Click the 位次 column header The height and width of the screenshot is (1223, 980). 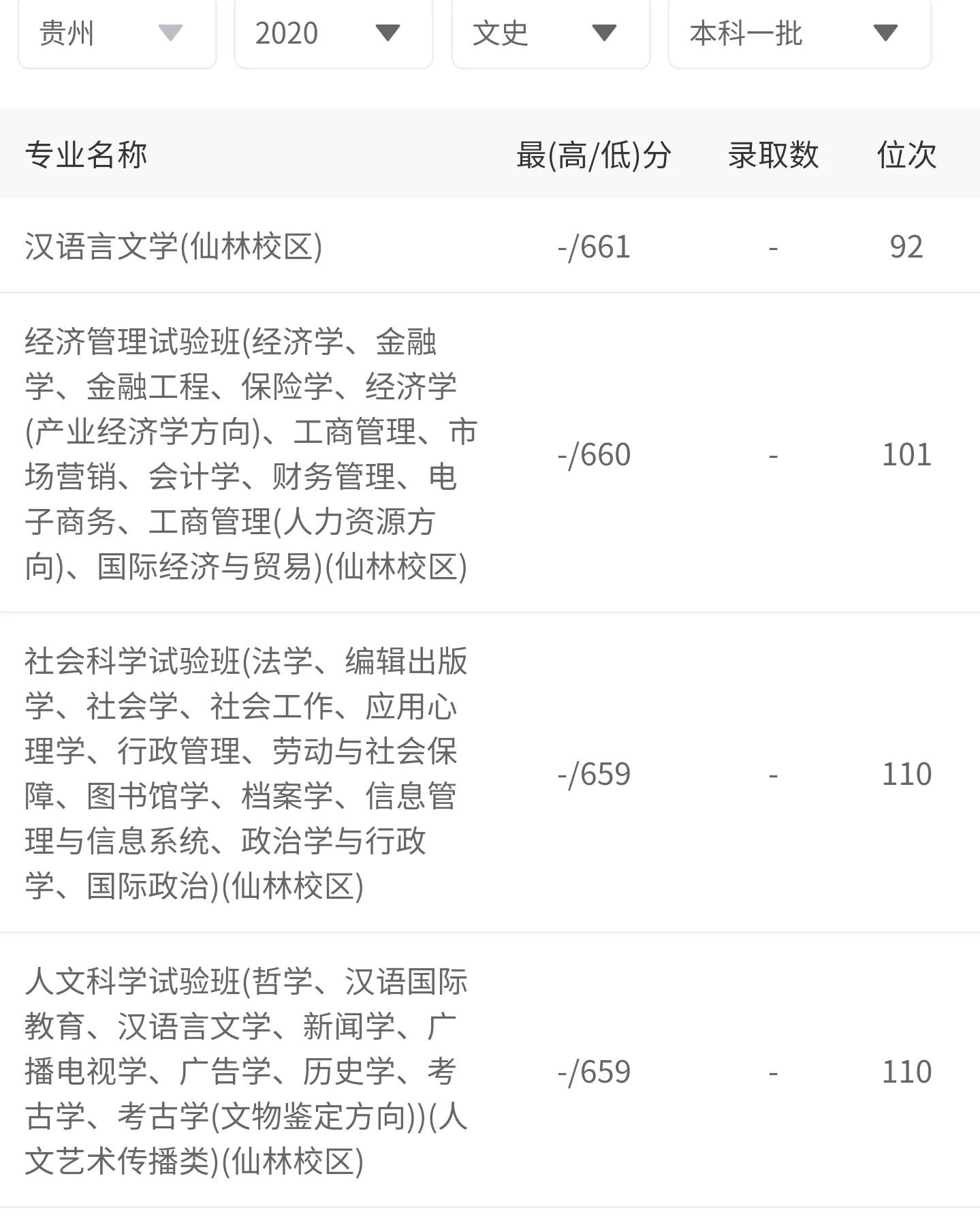(x=906, y=155)
